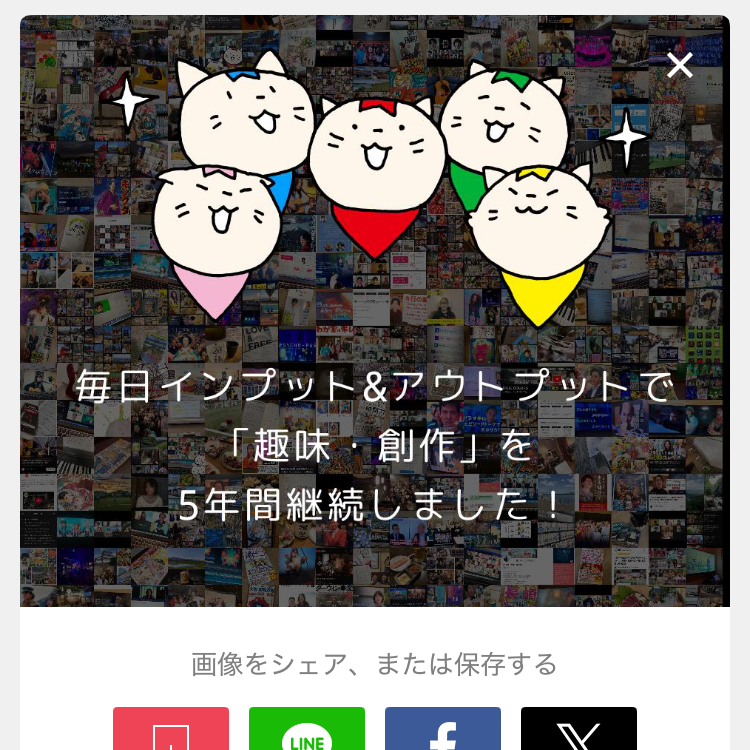Image resolution: width=750 pixels, height=750 pixels.
Task: Save the image with the red button
Action: [x=171, y=731]
